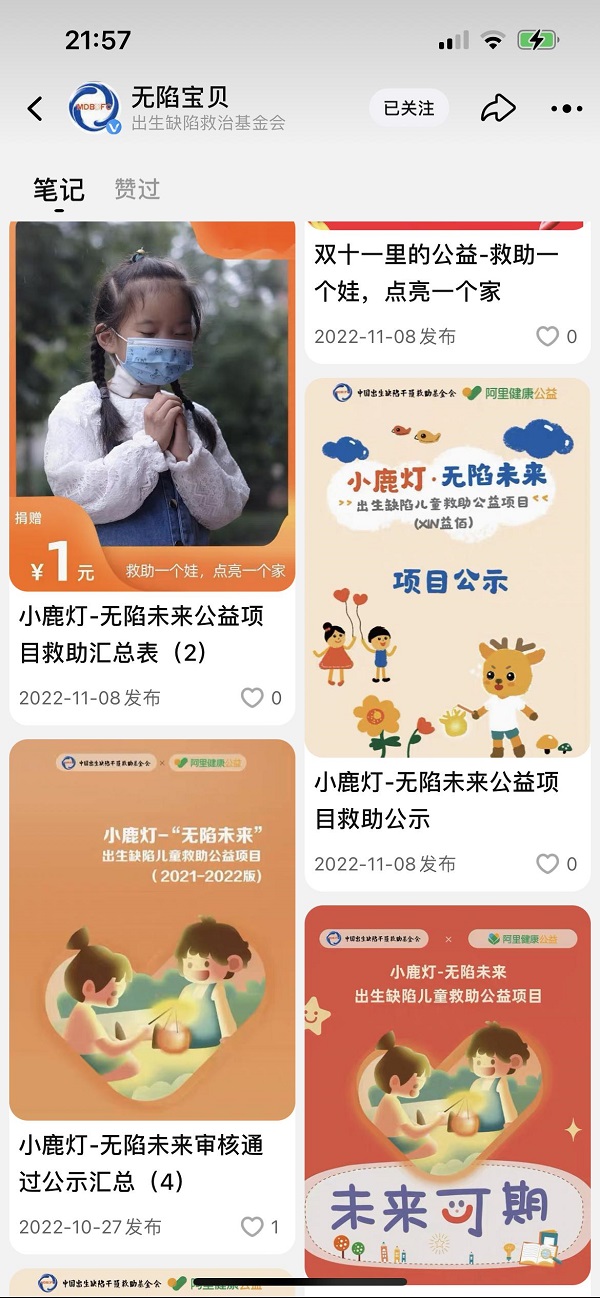Like the 双十一里的公益 note
The image size is (600, 1298).
coord(548,337)
